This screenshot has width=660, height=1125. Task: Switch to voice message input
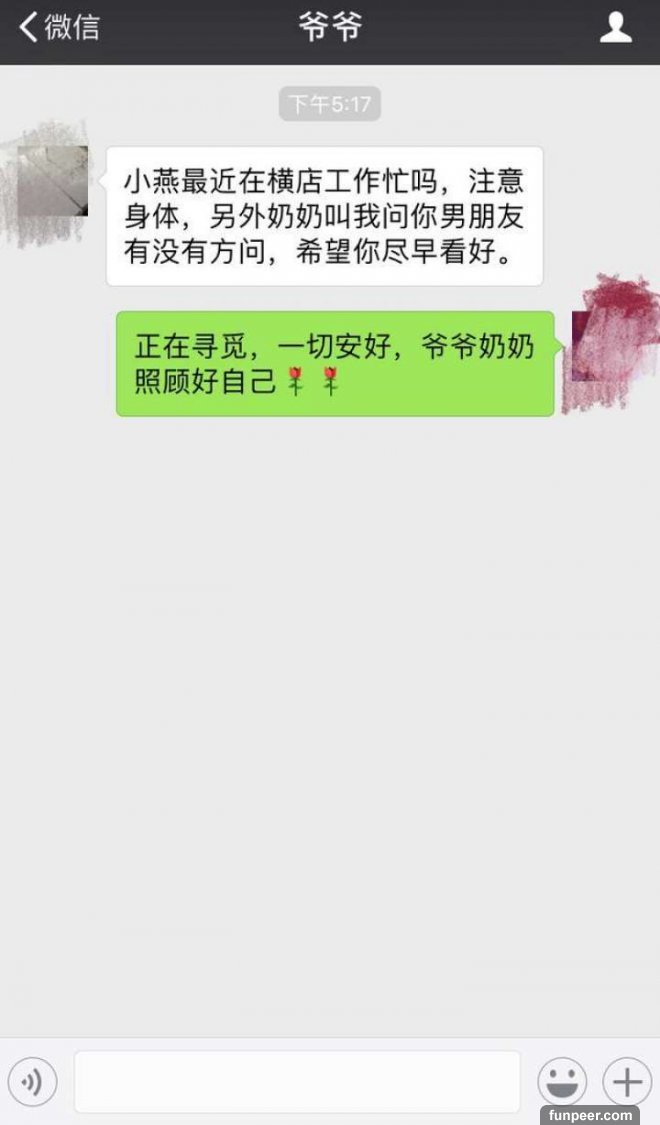click(x=32, y=1082)
